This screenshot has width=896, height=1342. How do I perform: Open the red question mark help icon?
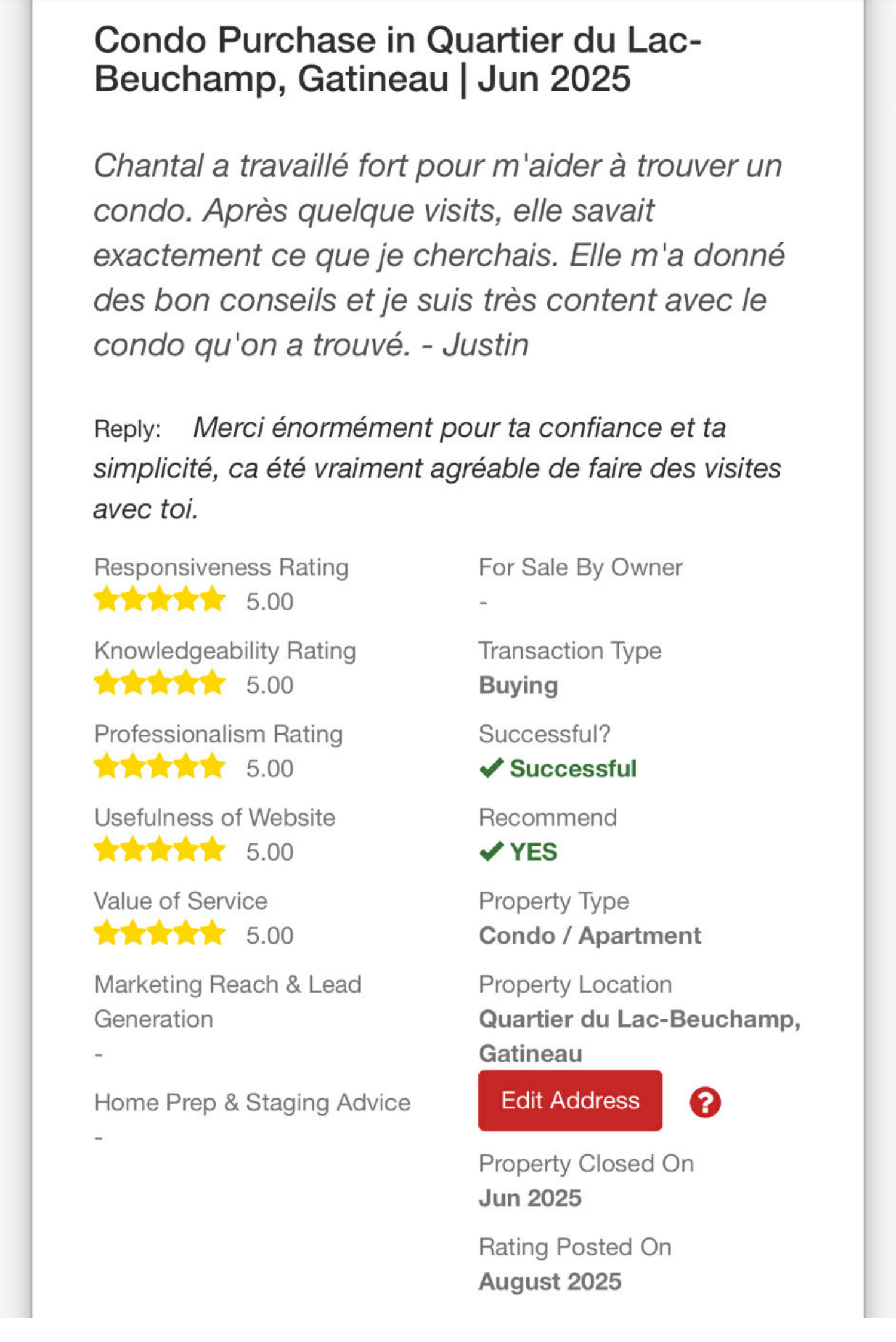tap(705, 1102)
